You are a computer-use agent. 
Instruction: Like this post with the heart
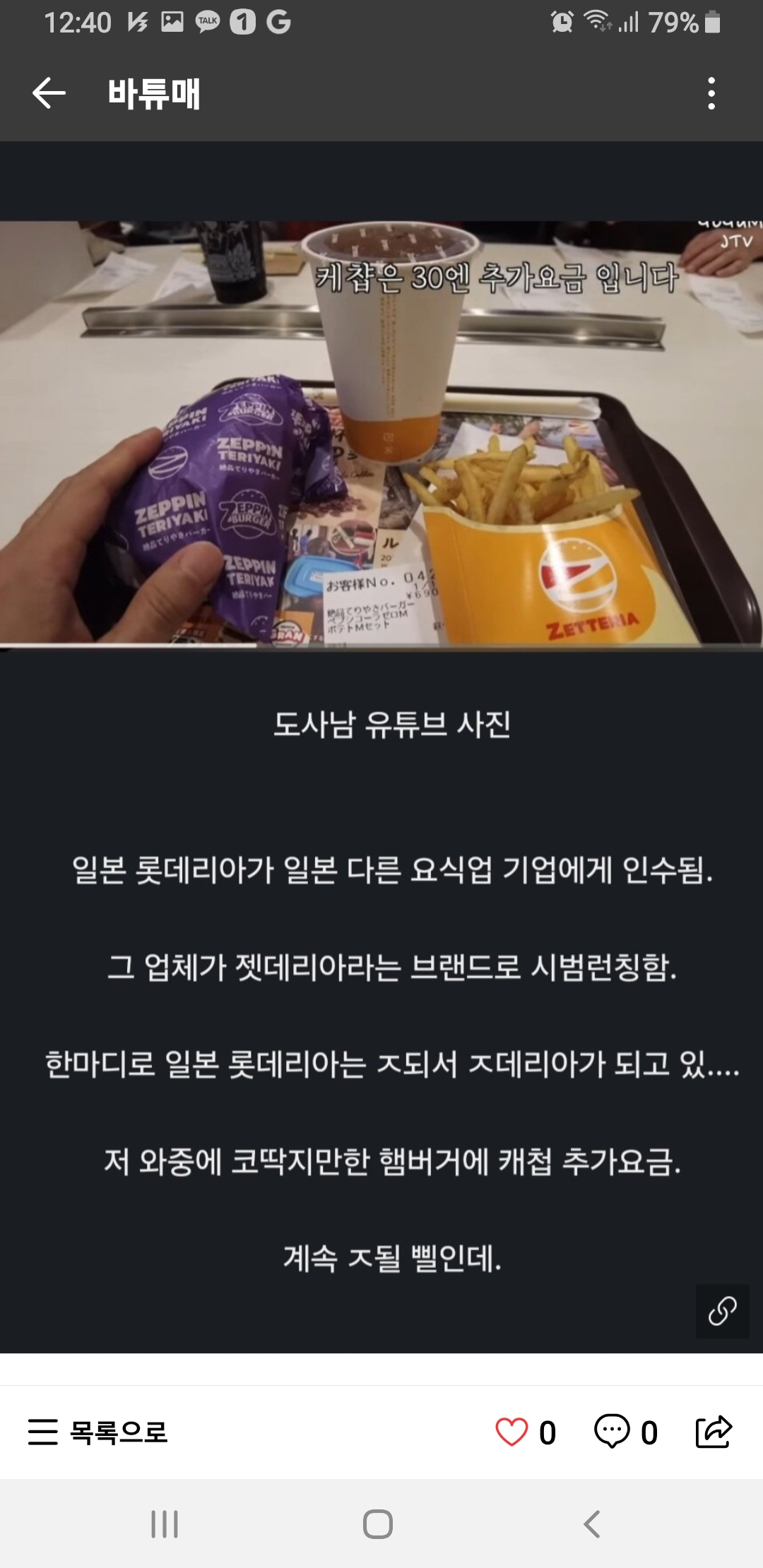[x=511, y=1432]
